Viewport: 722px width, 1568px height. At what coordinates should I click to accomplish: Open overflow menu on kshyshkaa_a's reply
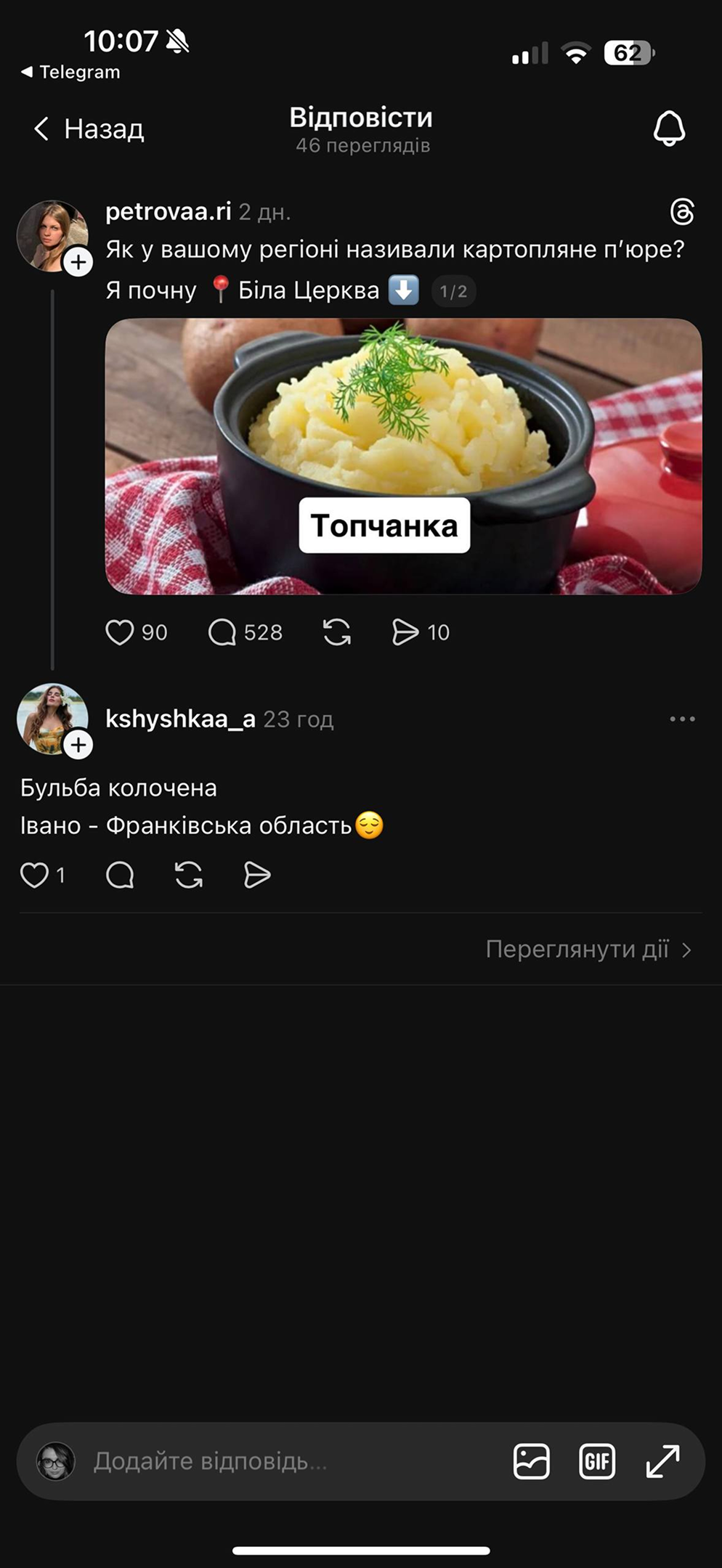[682, 719]
